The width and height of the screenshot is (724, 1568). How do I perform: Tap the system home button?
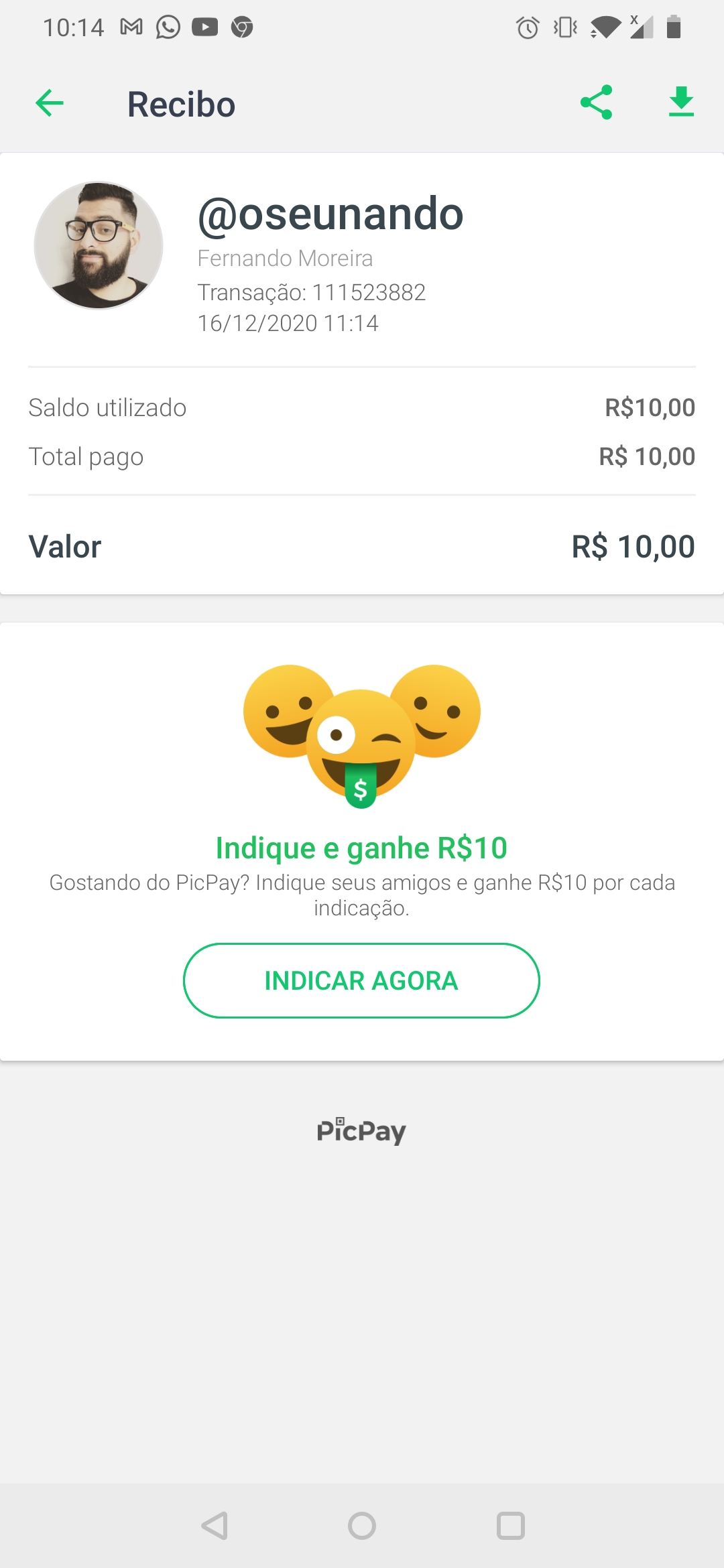[x=362, y=1526]
